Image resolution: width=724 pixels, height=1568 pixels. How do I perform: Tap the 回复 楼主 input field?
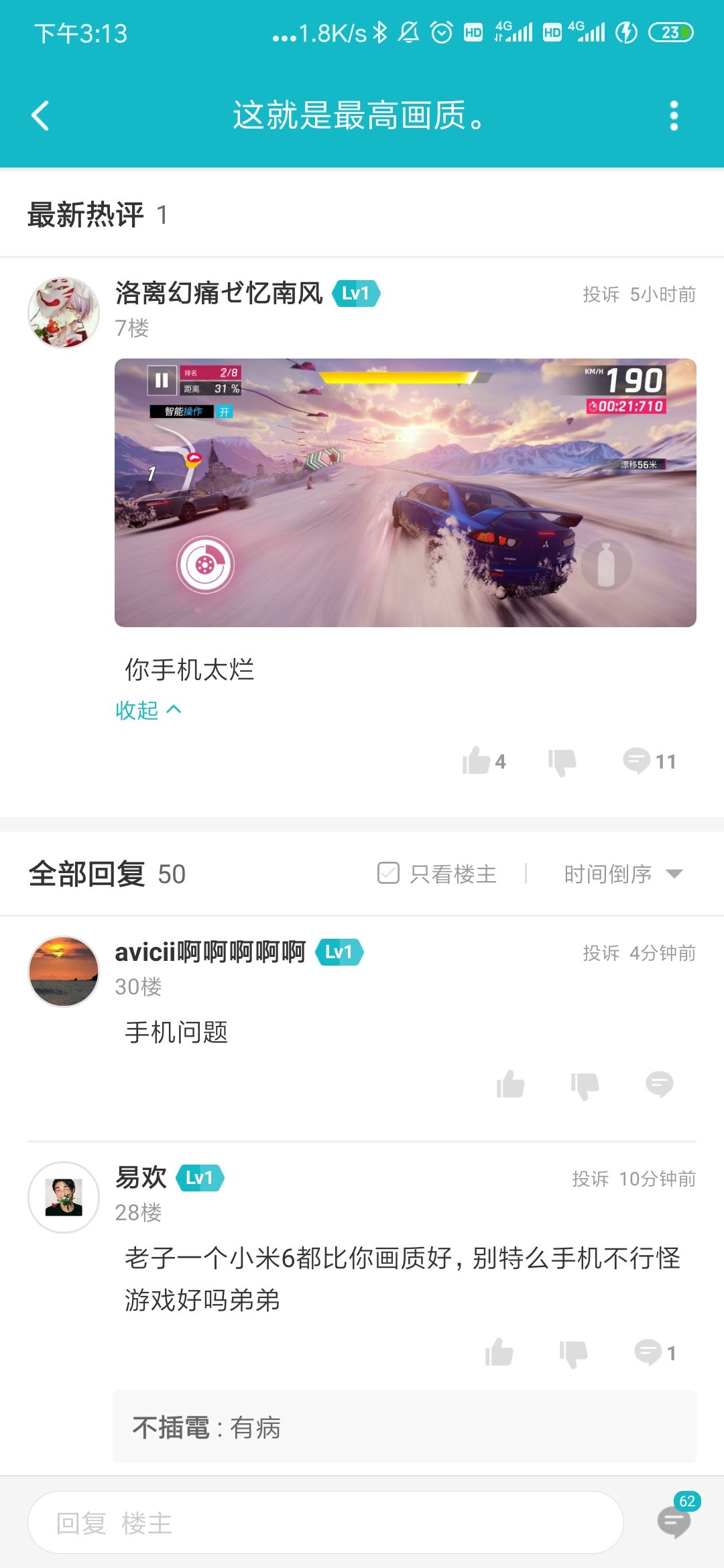click(x=326, y=1522)
